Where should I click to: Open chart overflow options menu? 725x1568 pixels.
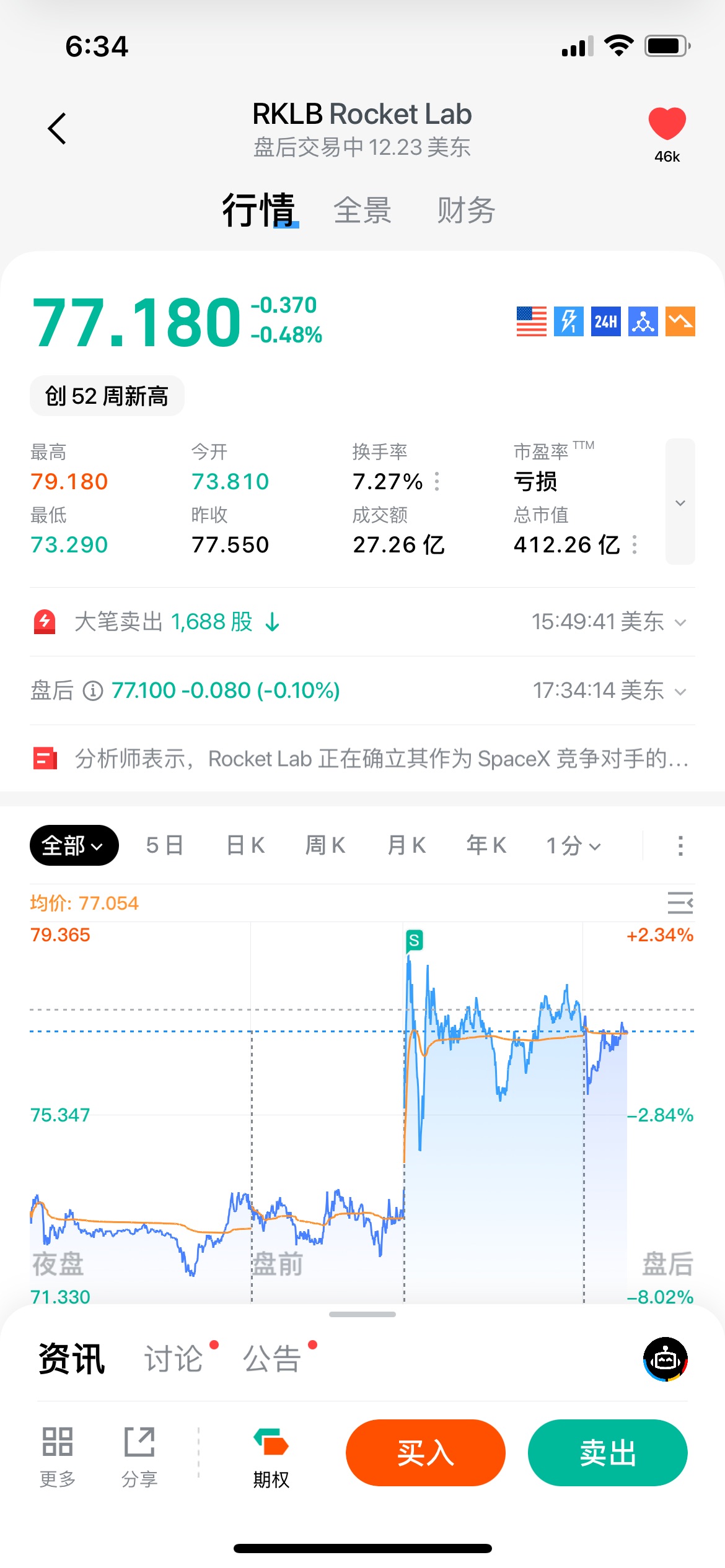coord(680,845)
